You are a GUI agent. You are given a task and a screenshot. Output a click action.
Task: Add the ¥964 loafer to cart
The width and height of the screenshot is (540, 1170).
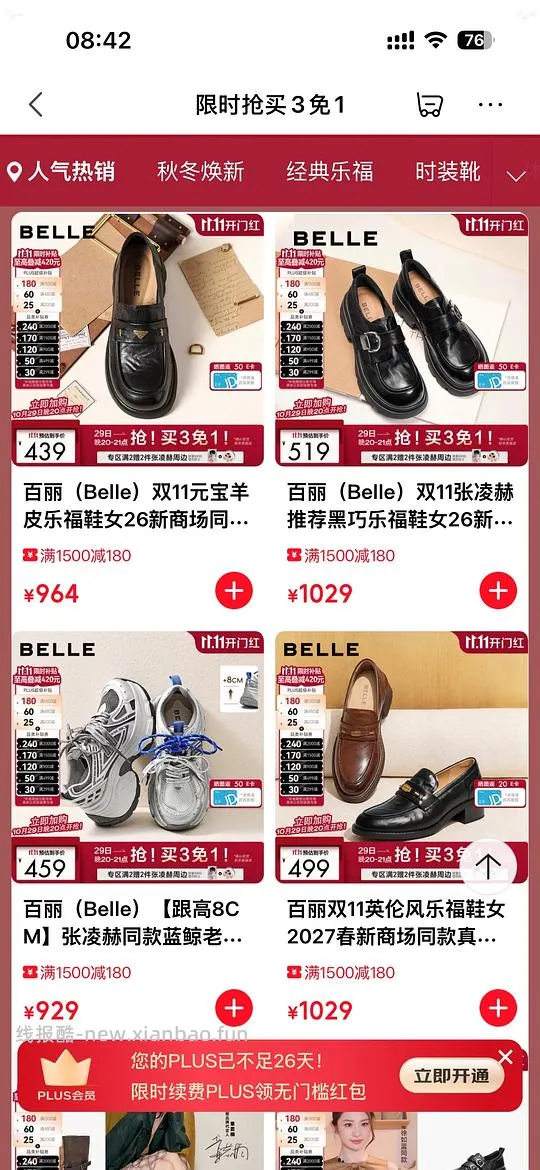coord(234,591)
